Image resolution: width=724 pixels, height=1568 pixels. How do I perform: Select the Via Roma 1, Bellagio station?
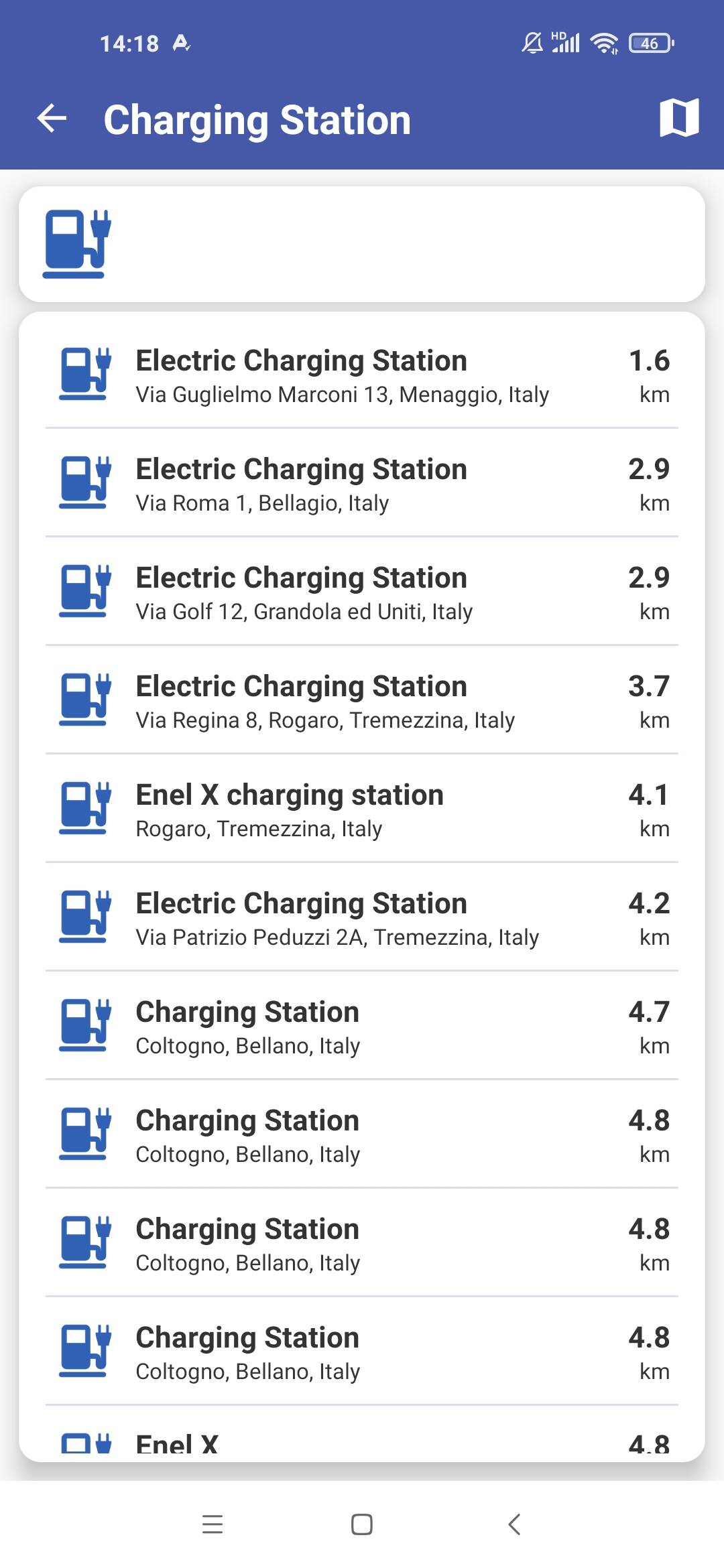[x=362, y=484]
